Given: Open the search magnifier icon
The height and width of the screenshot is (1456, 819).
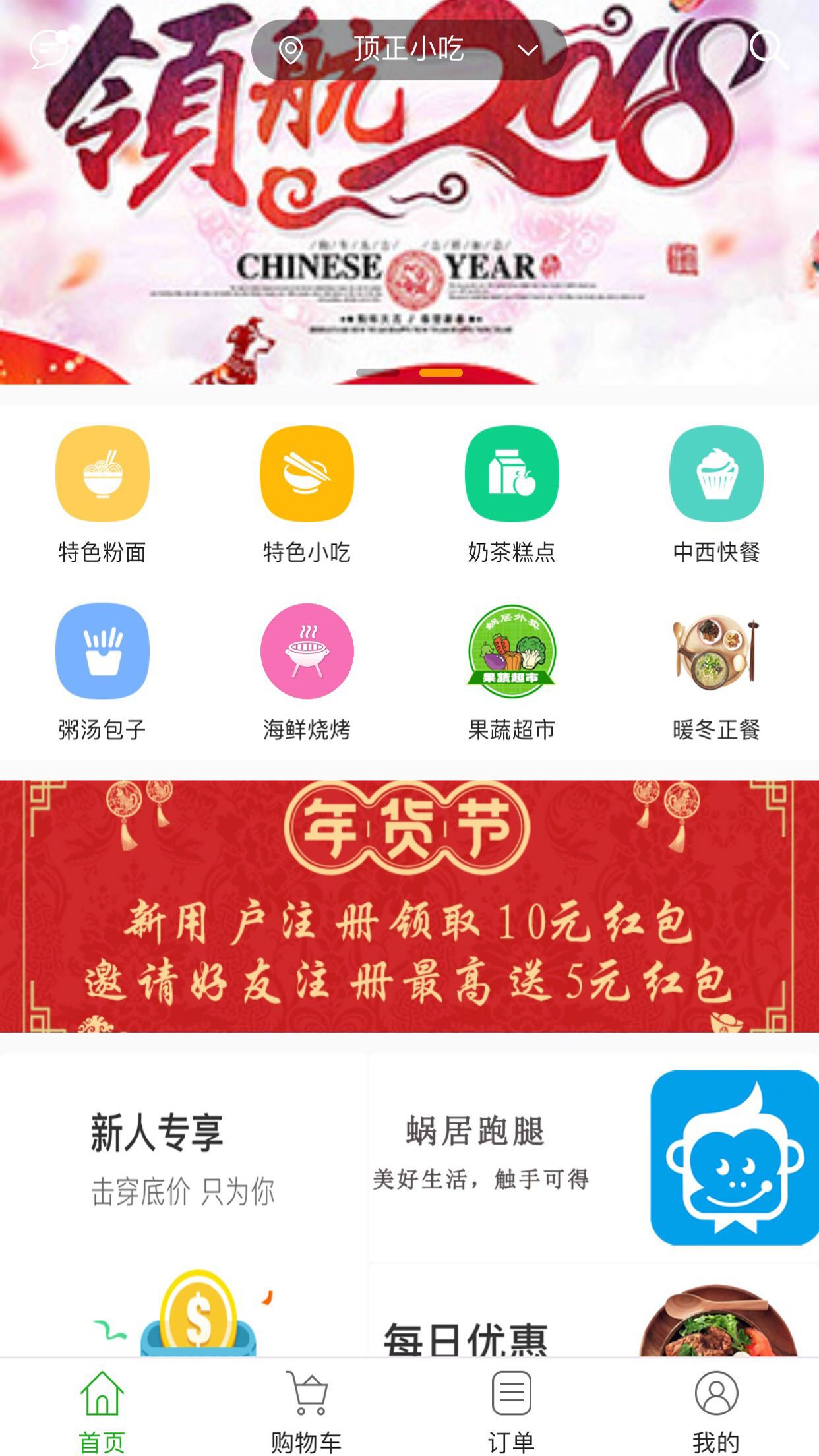Looking at the screenshot, I should coord(768,49).
